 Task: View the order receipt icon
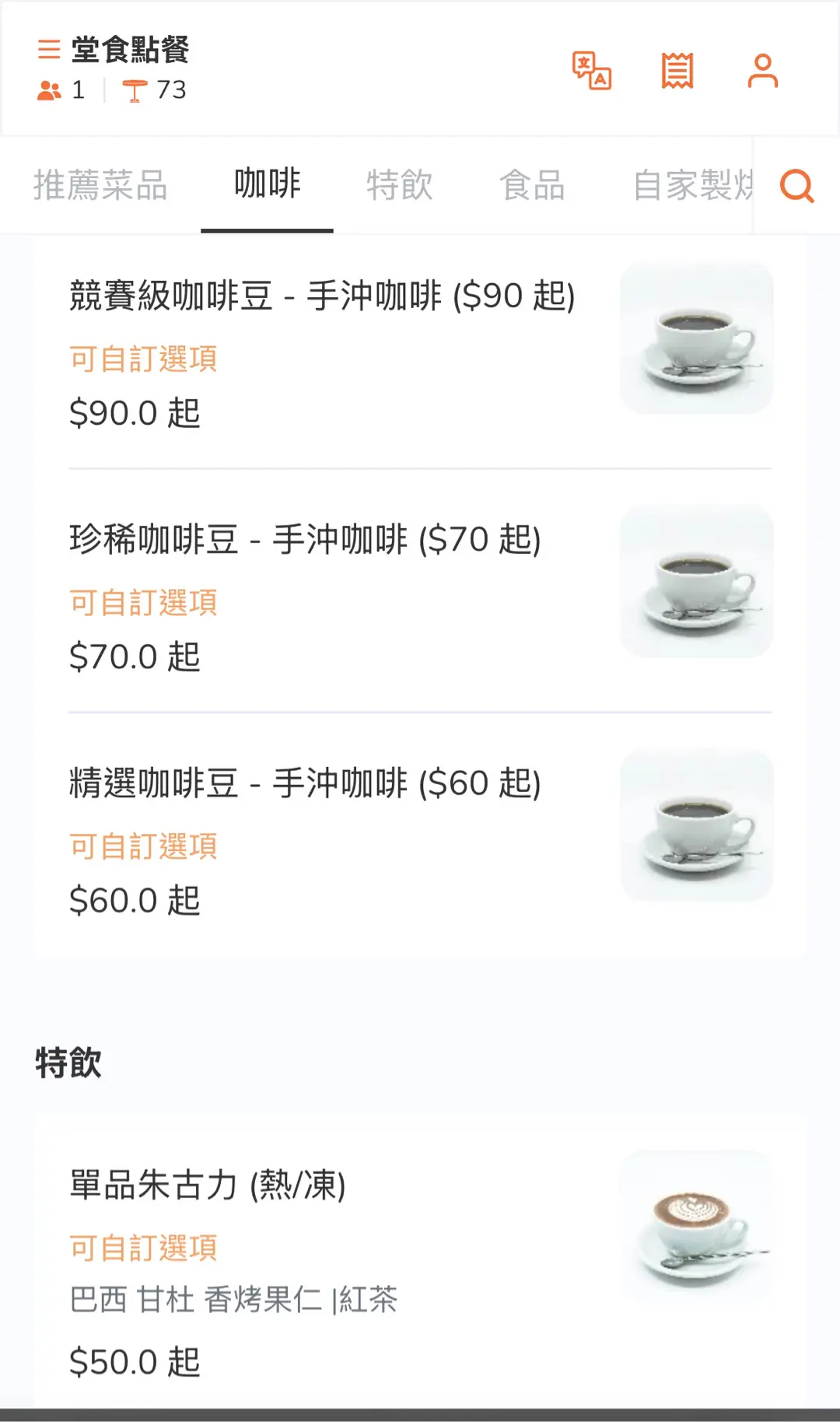677,71
